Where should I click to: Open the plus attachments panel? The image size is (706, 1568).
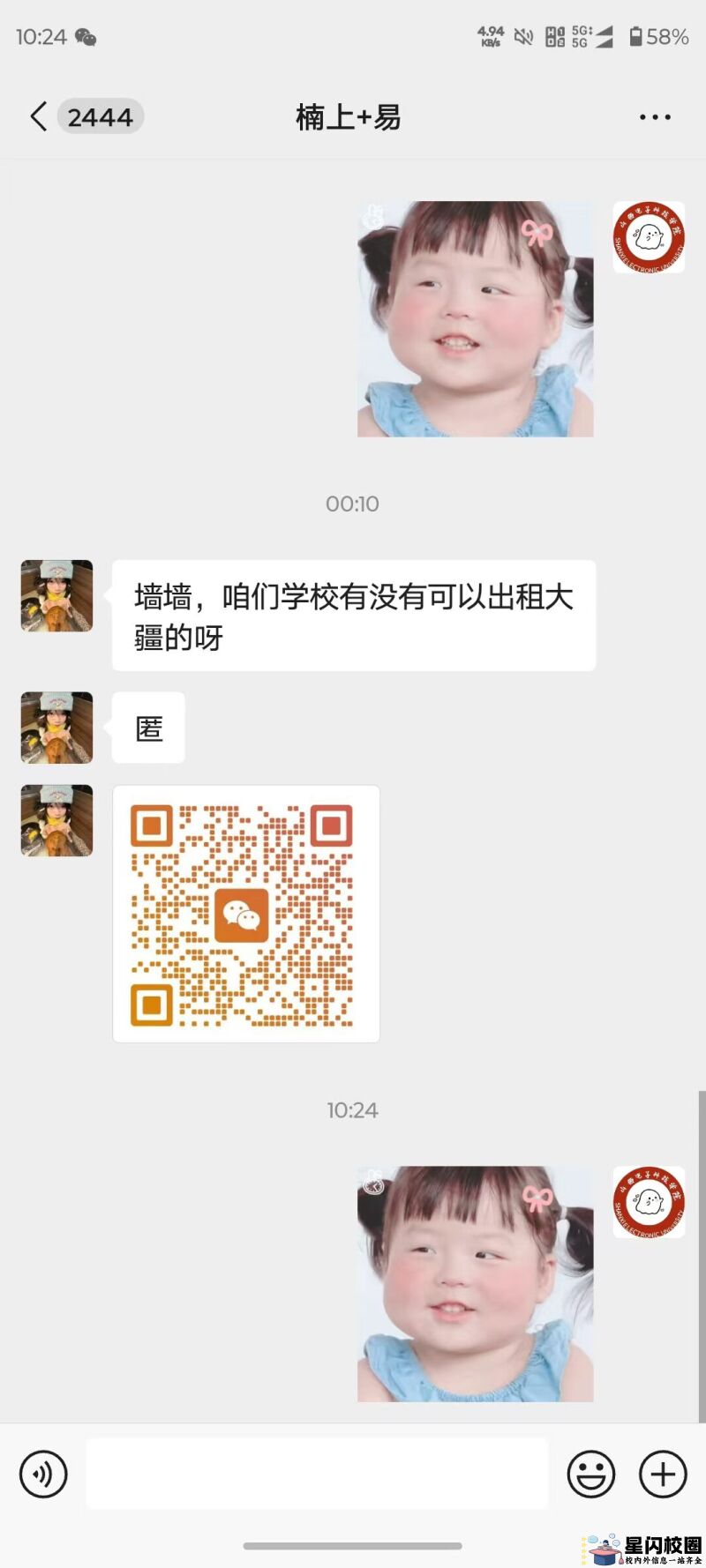[x=663, y=1474]
